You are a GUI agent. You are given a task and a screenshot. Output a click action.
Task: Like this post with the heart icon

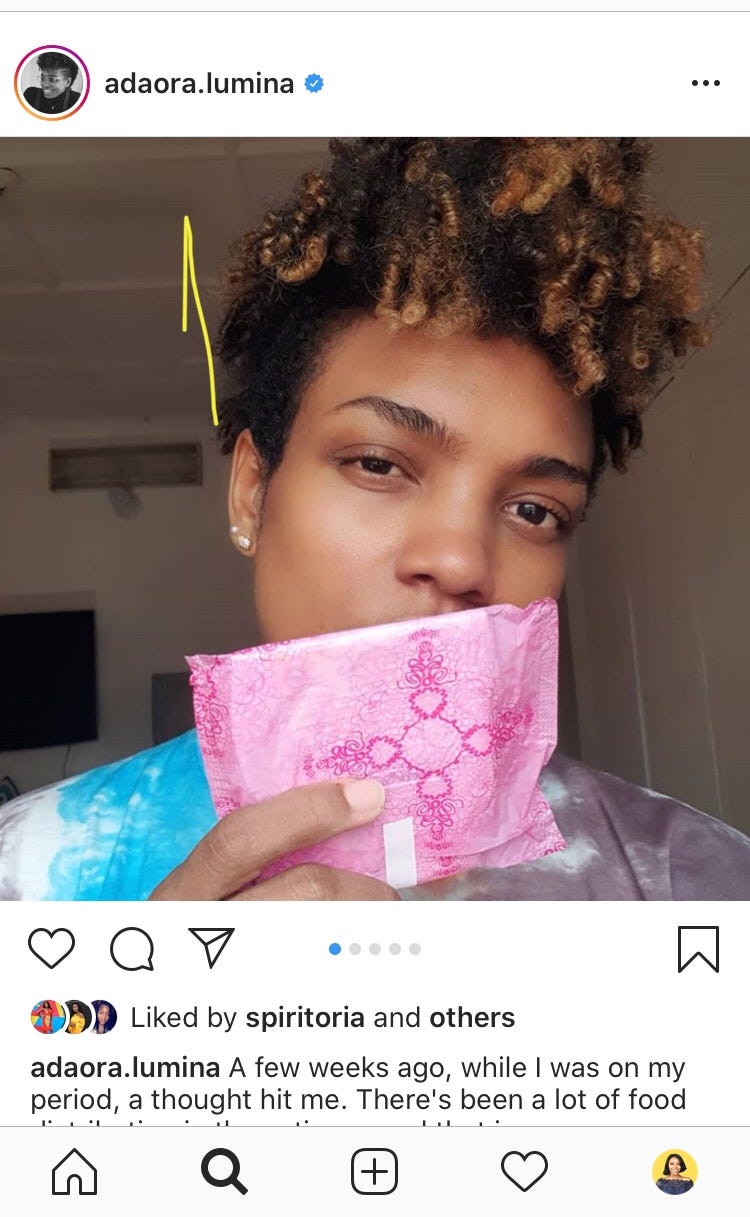(x=51, y=948)
